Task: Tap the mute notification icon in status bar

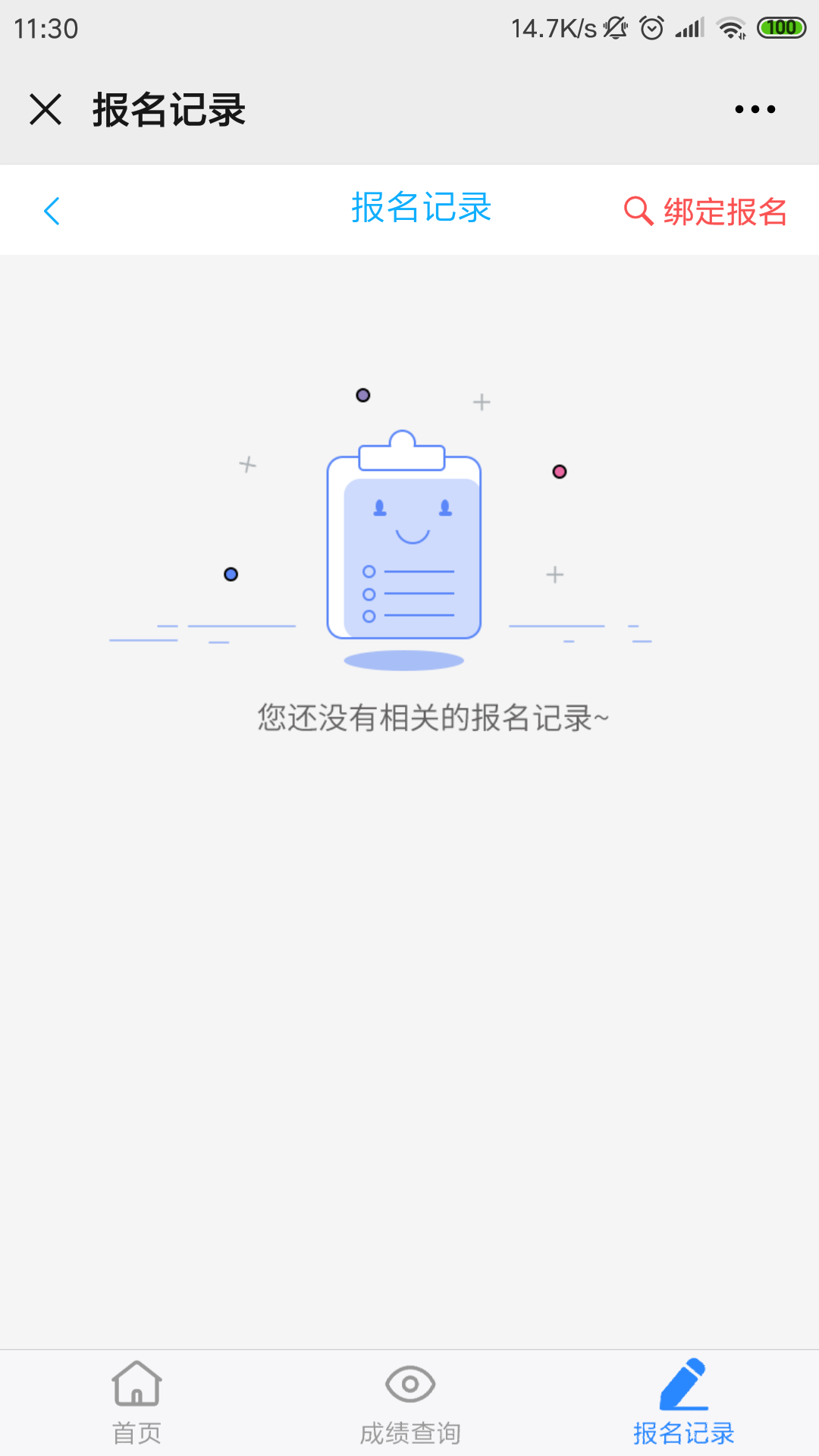Action: (614, 27)
